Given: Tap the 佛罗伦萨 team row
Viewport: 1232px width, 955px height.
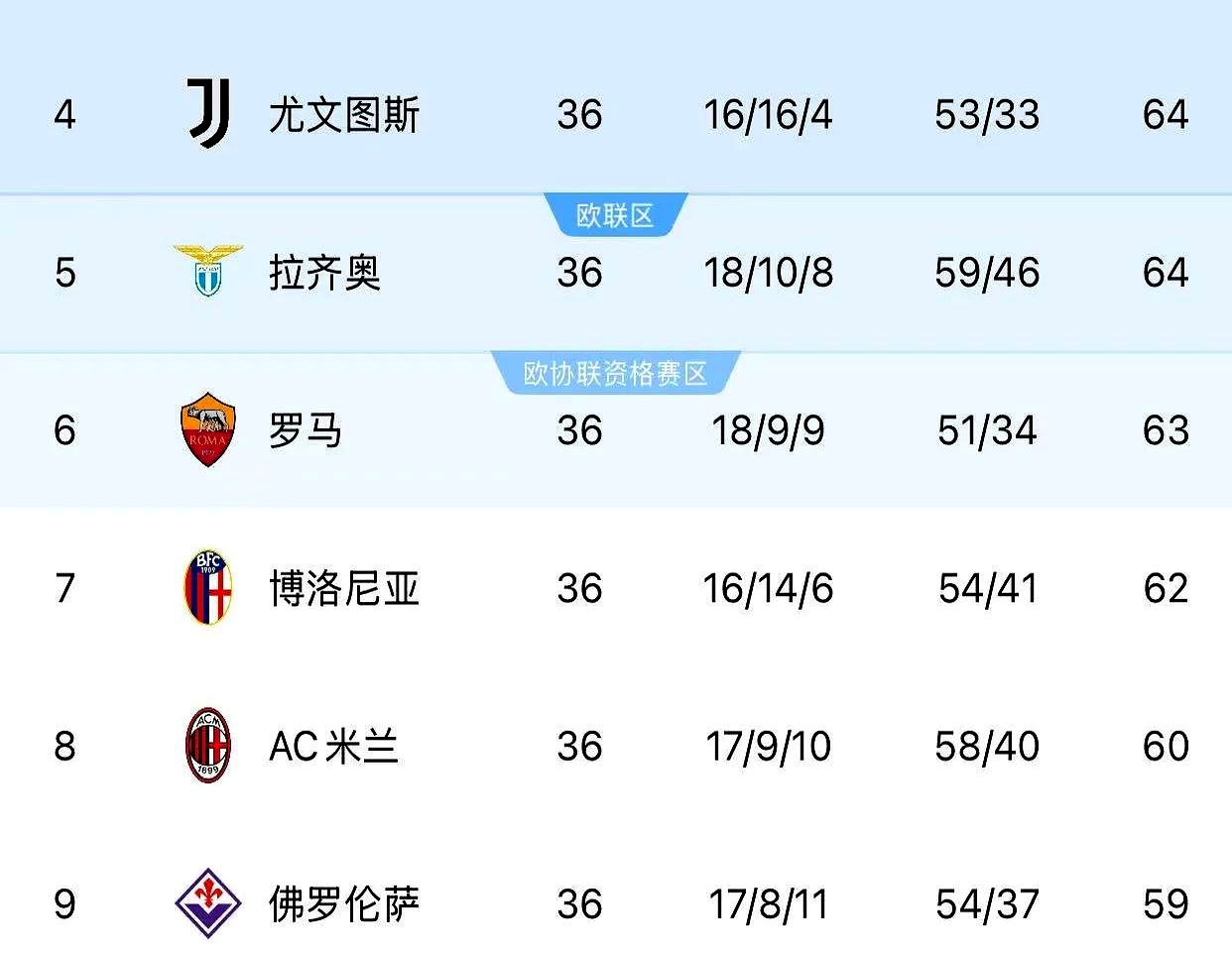Looking at the screenshot, I should pyautogui.click(x=343, y=903).
